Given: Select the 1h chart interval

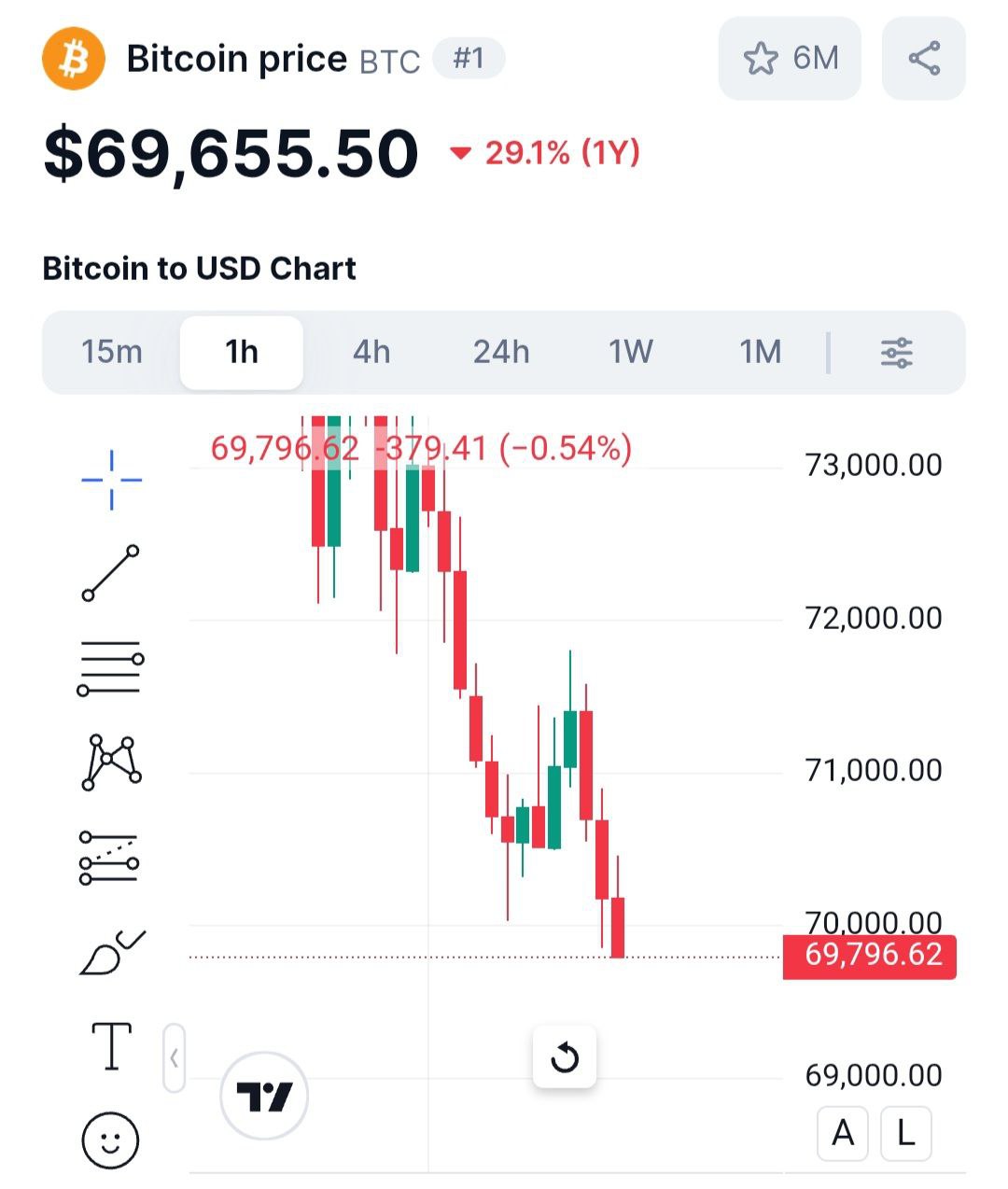Looking at the screenshot, I should click(242, 352).
